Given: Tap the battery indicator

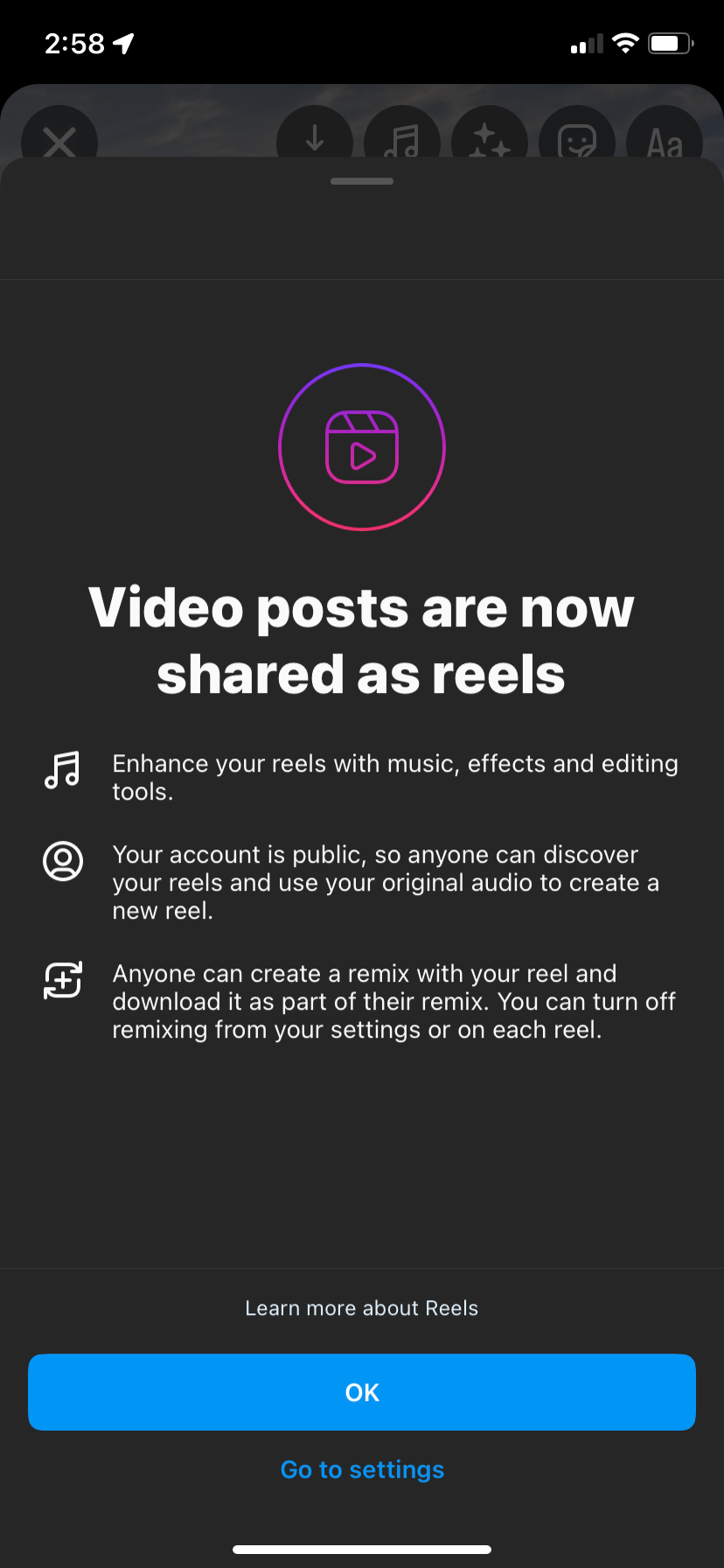Looking at the screenshot, I should pyautogui.click(x=670, y=43).
